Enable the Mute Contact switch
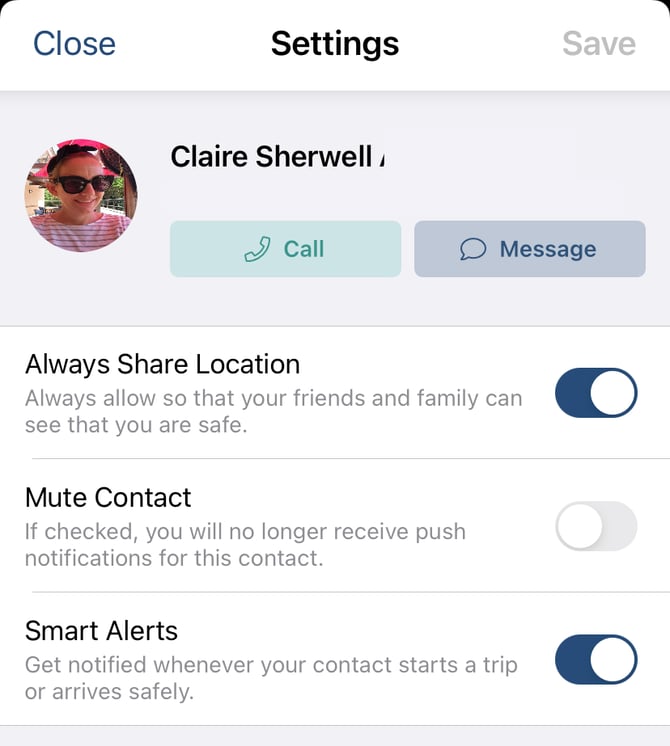The image size is (670, 746). (x=596, y=526)
